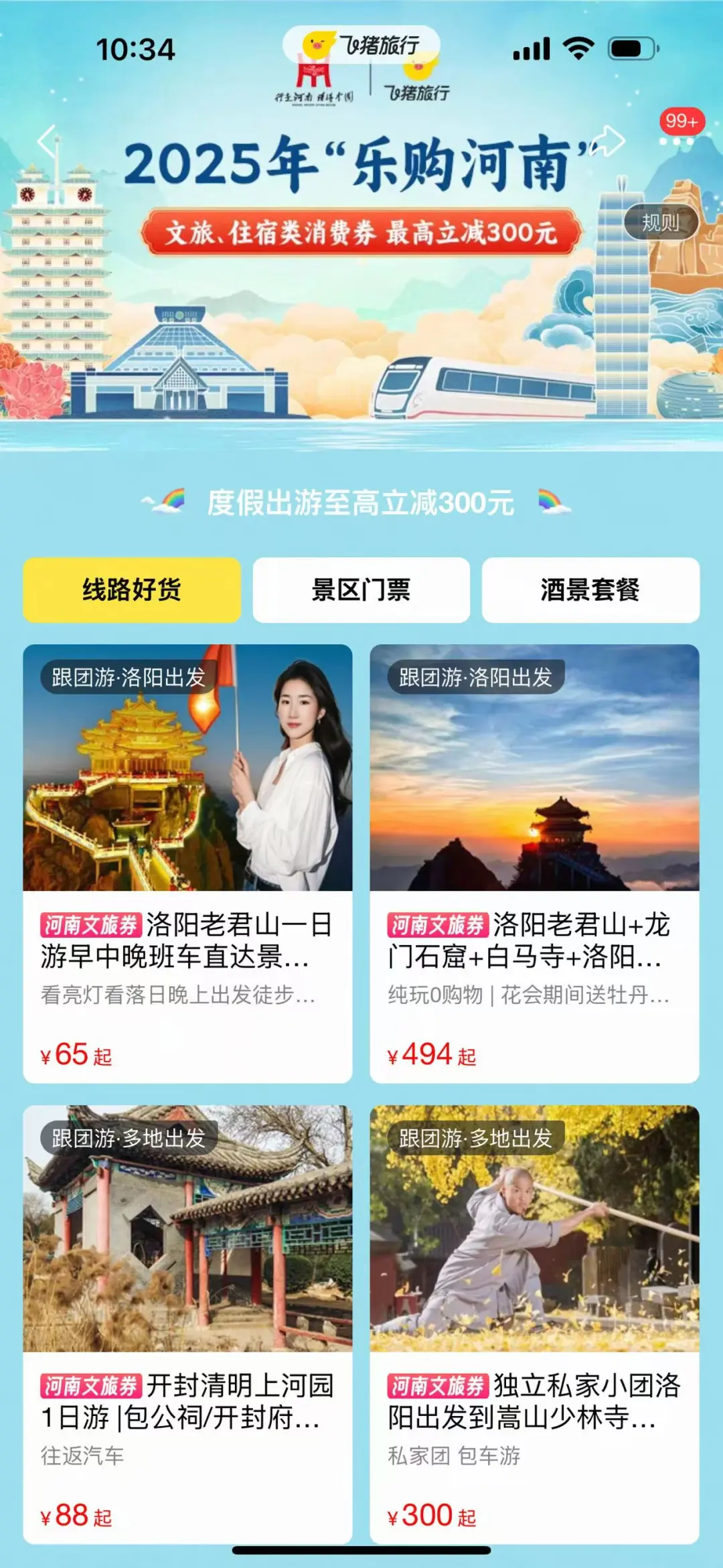The image size is (723, 1568).
Task: Select the 线路好货 tab
Action: (x=132, y=590)
